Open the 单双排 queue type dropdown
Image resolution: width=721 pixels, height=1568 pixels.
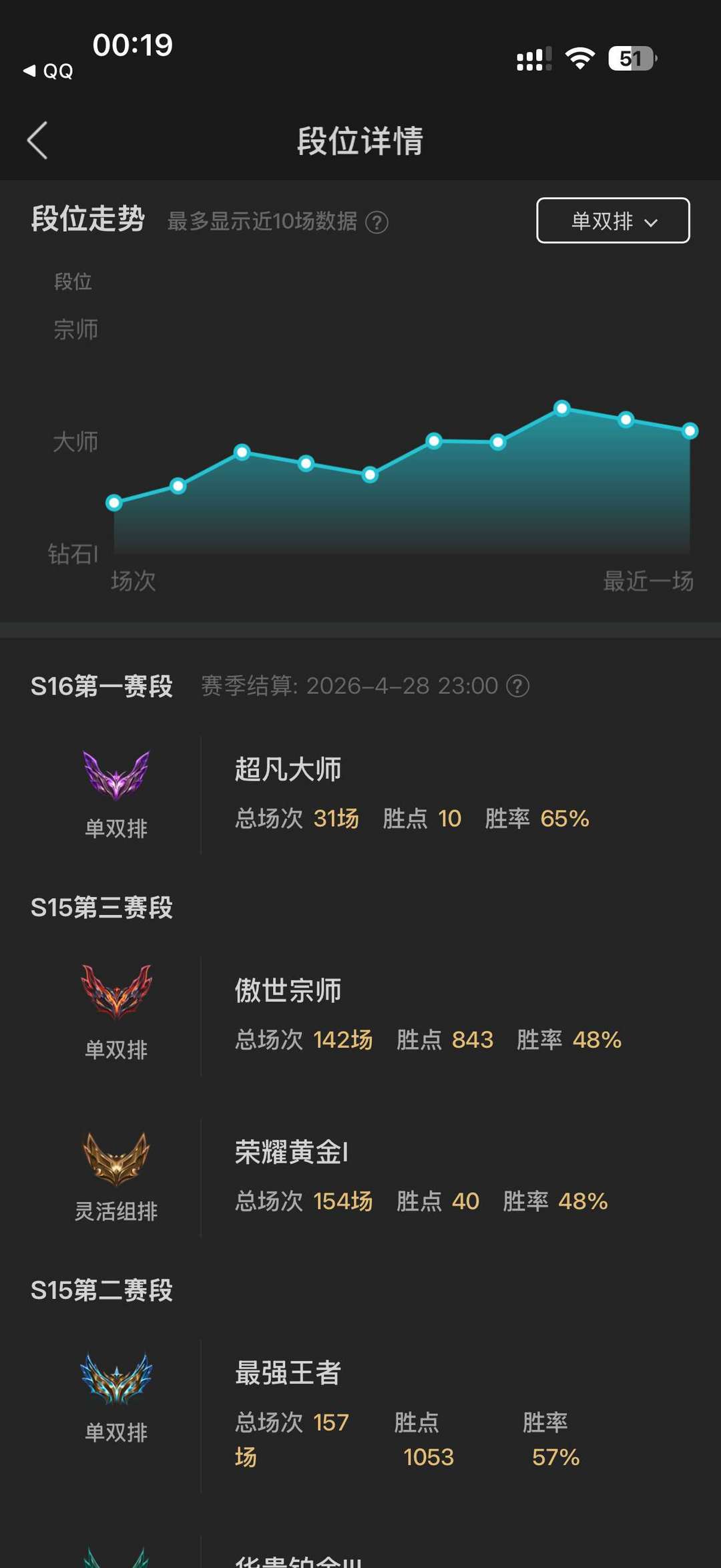tap(613, 220)
